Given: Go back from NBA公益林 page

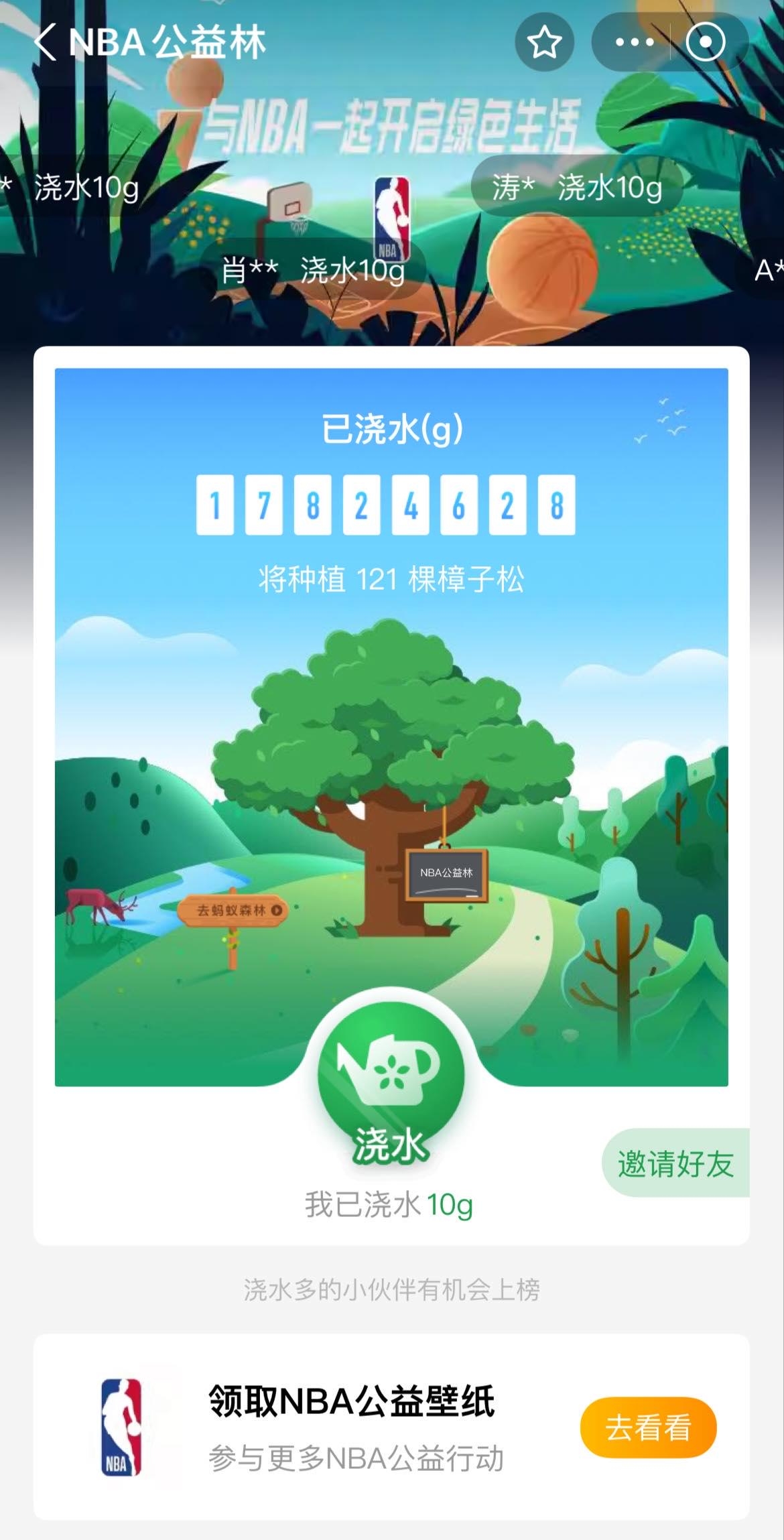Looking at the screenshot, I should pyautogui.click(x=46, y=42).
